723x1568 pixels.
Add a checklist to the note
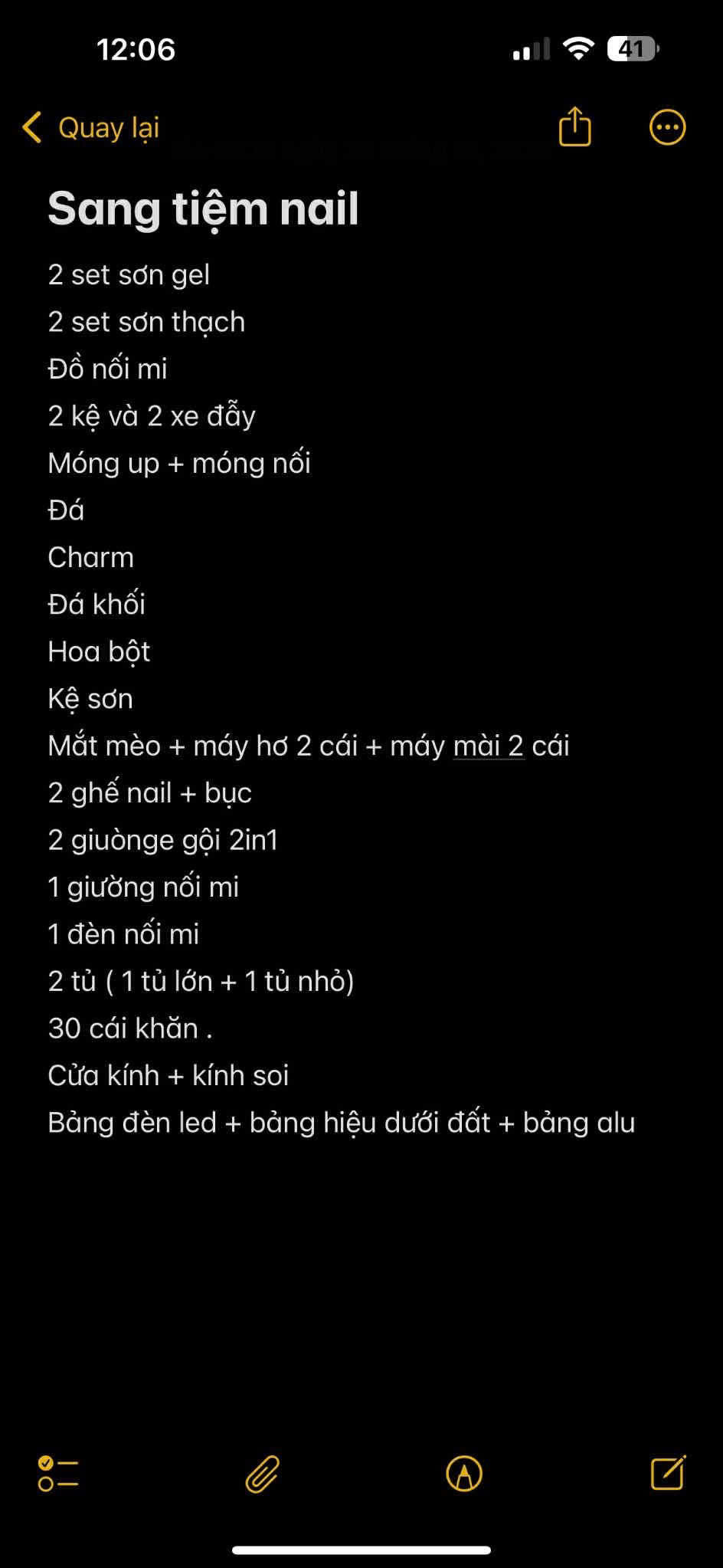pos(58,1473)
